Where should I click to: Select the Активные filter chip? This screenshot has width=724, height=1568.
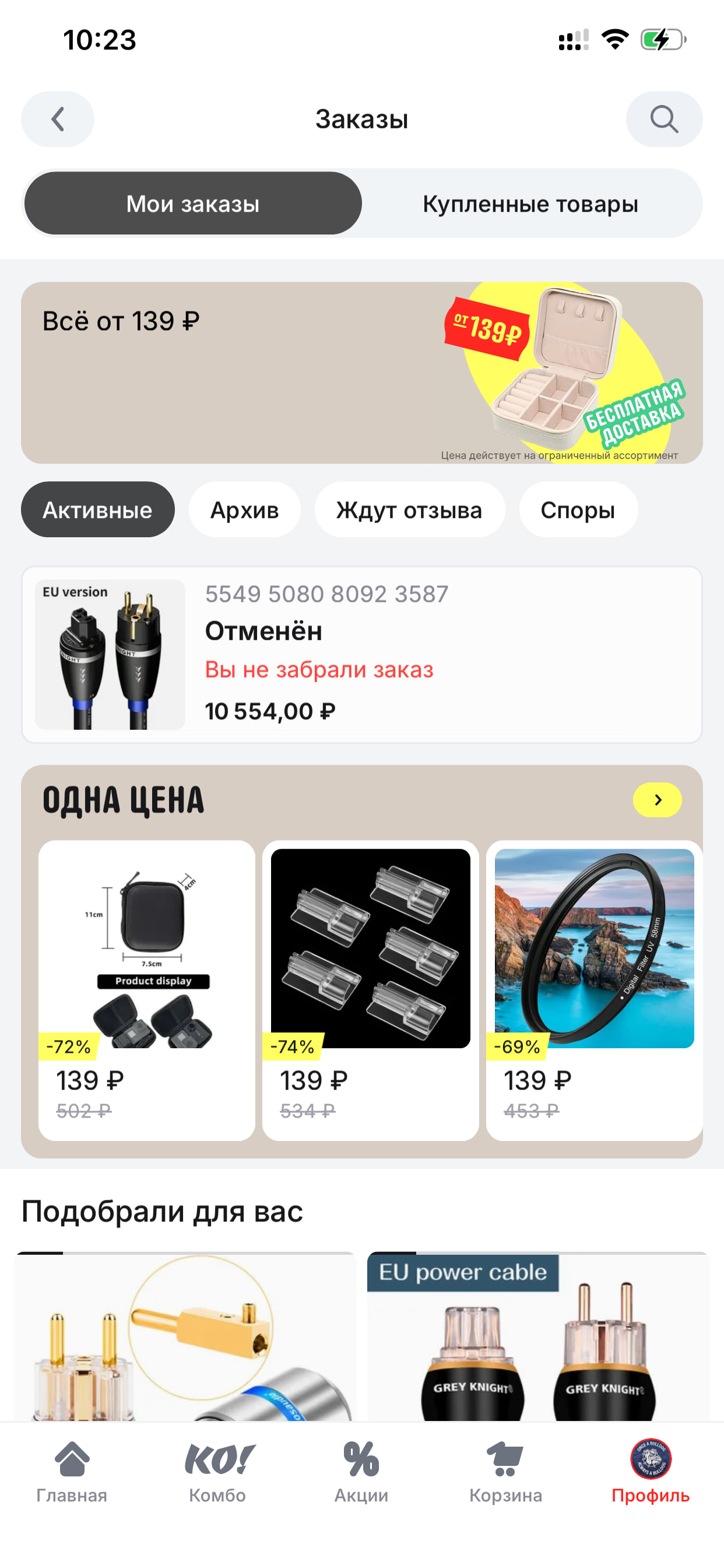coord(97,510)
